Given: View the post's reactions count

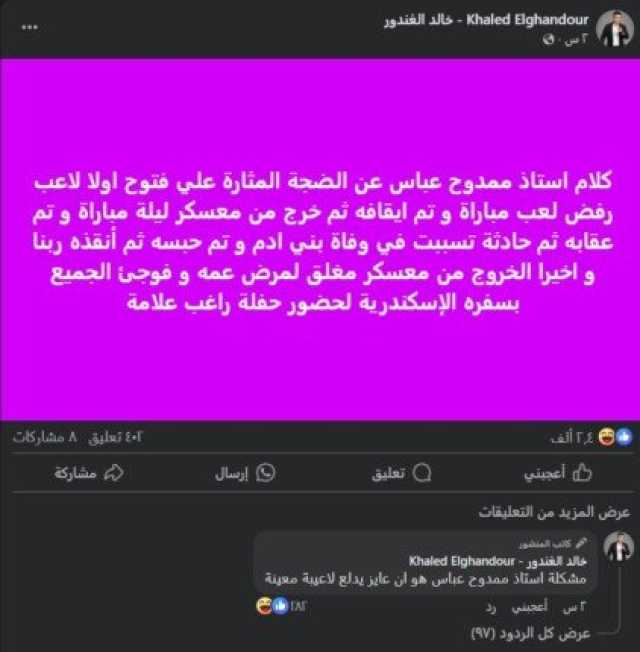Looking at the screenshot, I should point(600,437).
